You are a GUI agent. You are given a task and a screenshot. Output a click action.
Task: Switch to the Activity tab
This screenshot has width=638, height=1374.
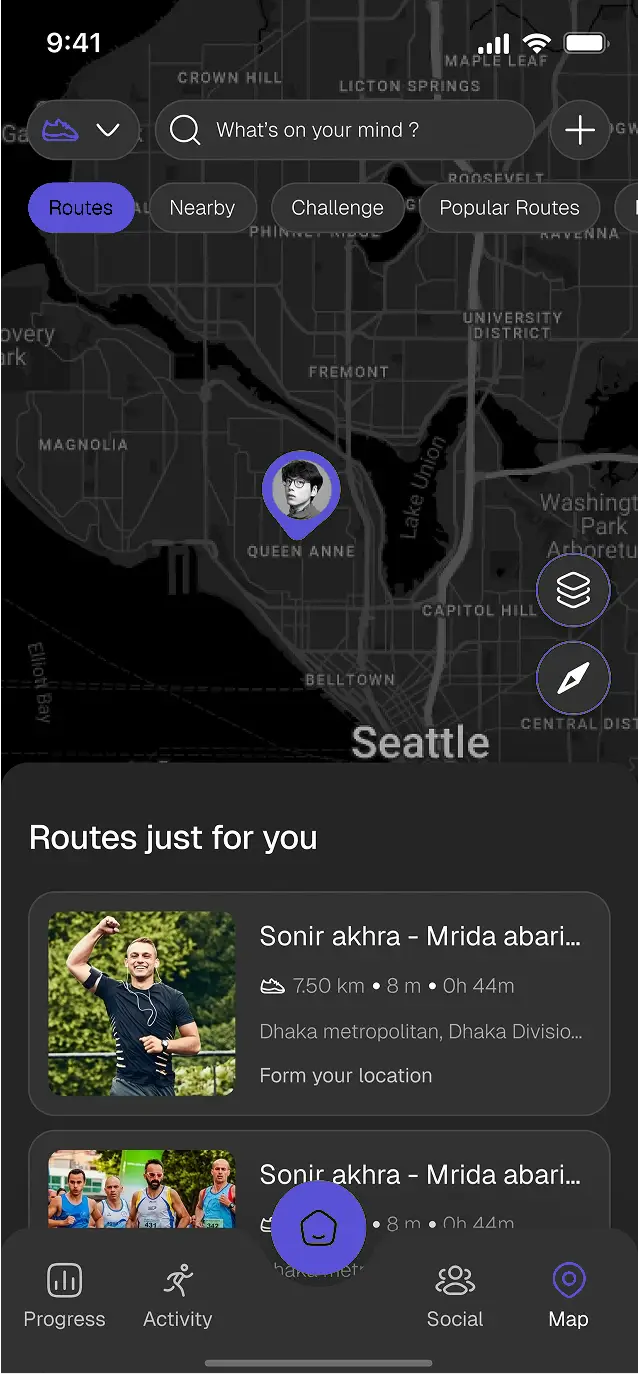point(177,1295)
